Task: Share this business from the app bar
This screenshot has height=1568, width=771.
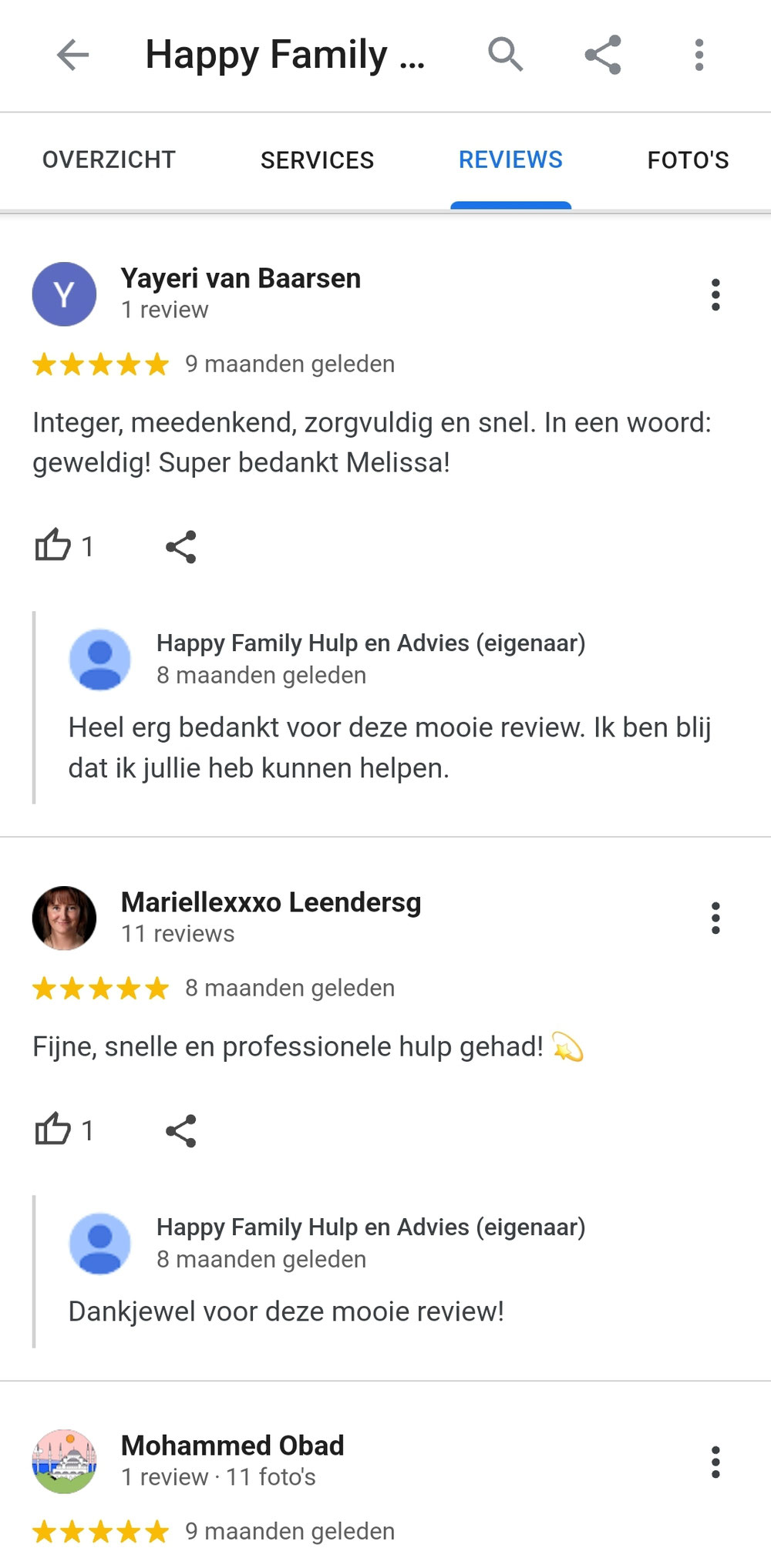Action: (x=603, y=55)
